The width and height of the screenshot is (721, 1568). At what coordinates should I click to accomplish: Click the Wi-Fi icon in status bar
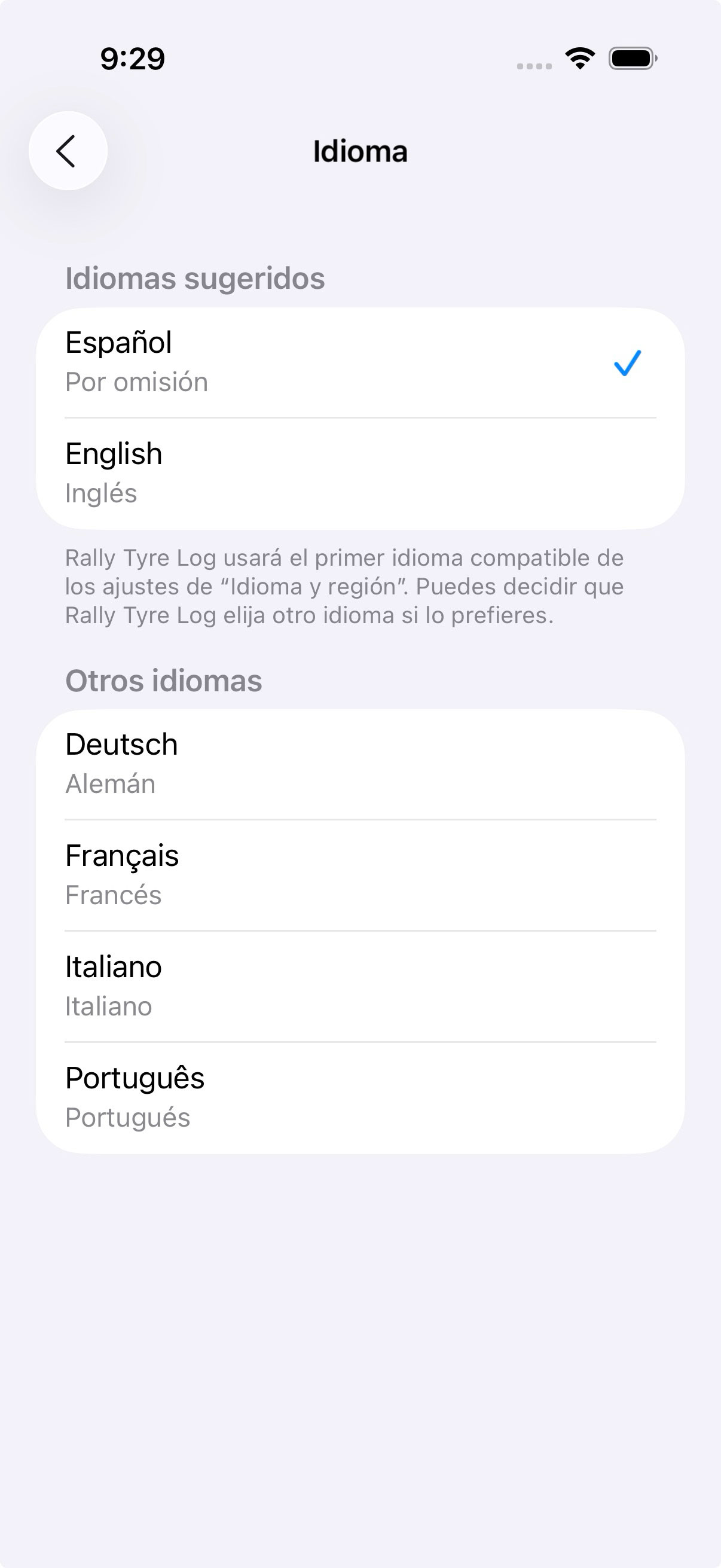tap(579, 59)
